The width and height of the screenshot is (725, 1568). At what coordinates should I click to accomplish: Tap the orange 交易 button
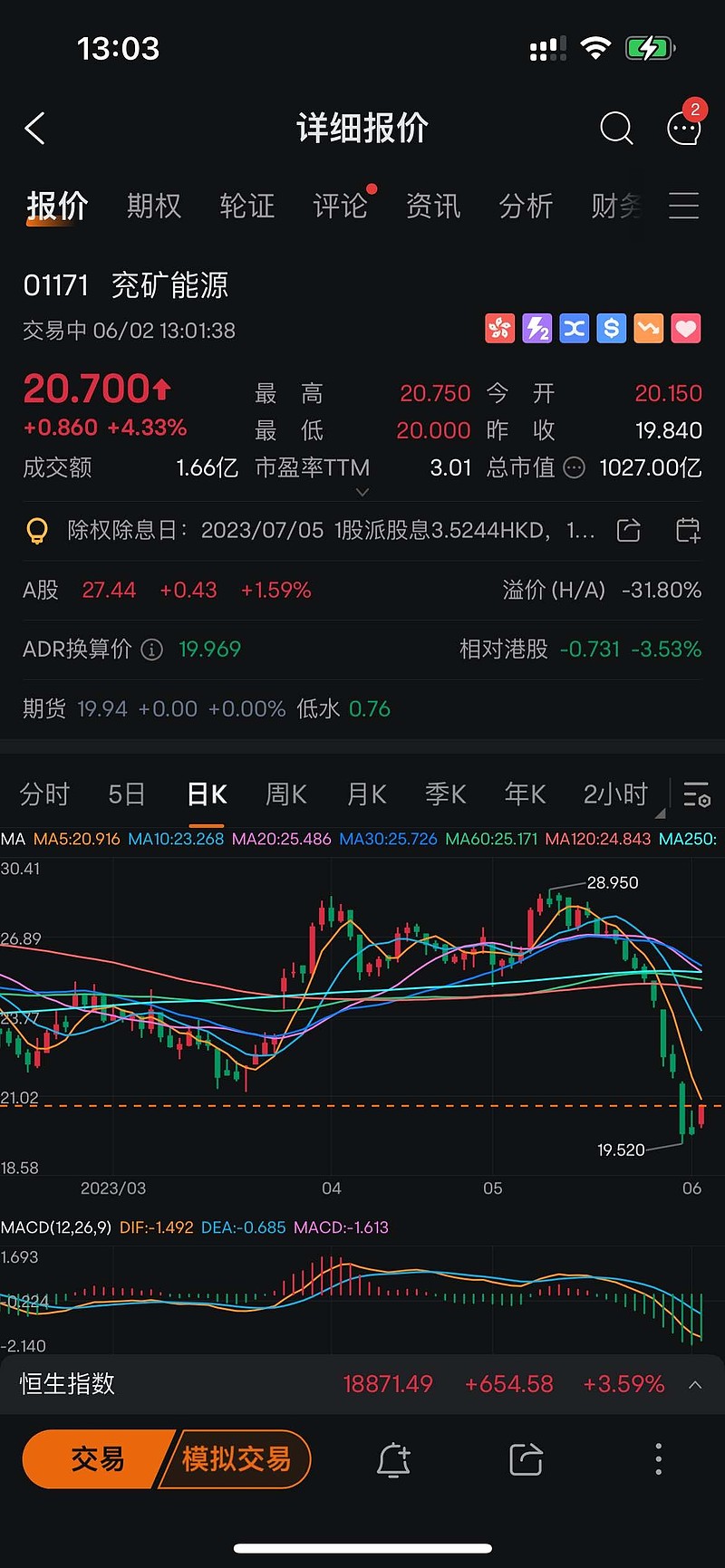pyautogui.click(x=97, y=1459)
